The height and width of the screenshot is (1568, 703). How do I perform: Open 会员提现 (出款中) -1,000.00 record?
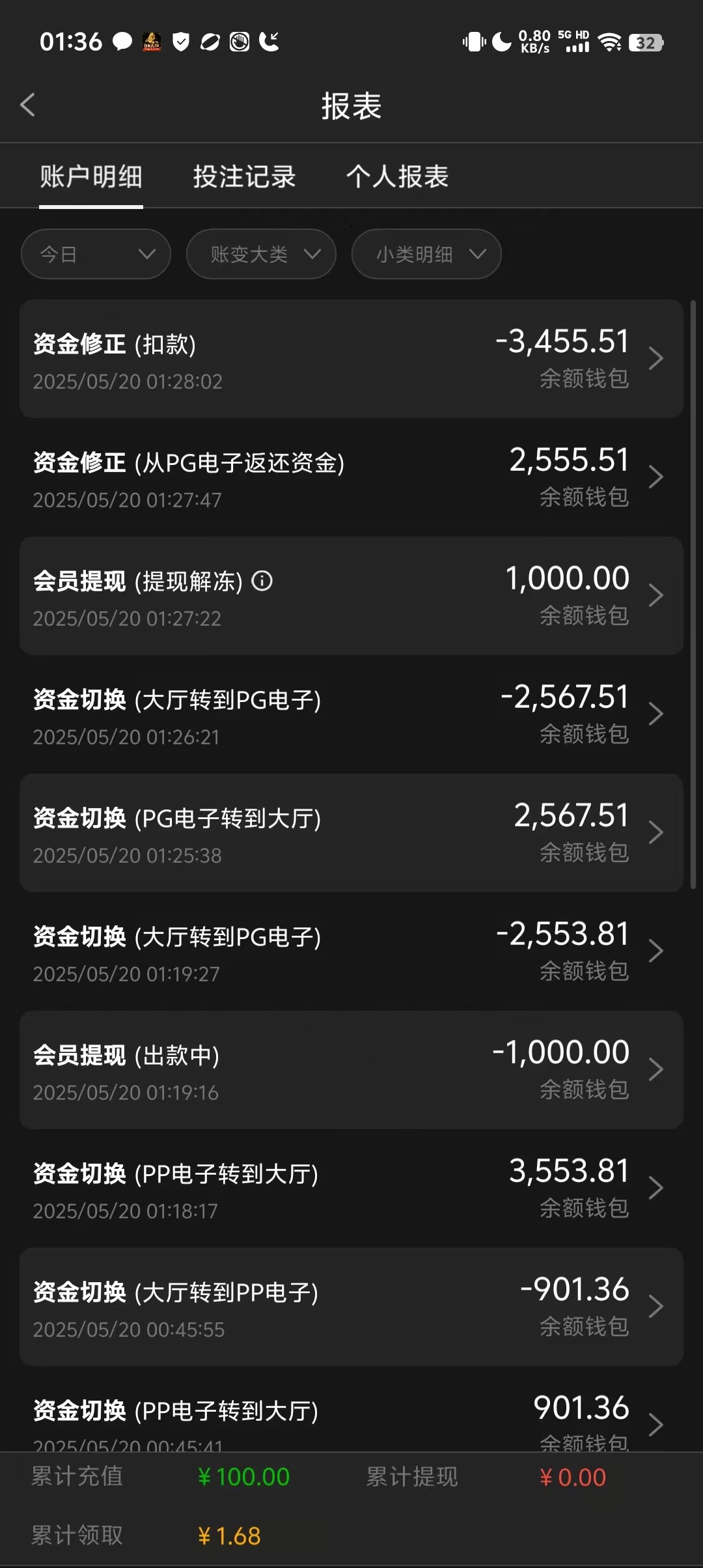(351, 1070)
